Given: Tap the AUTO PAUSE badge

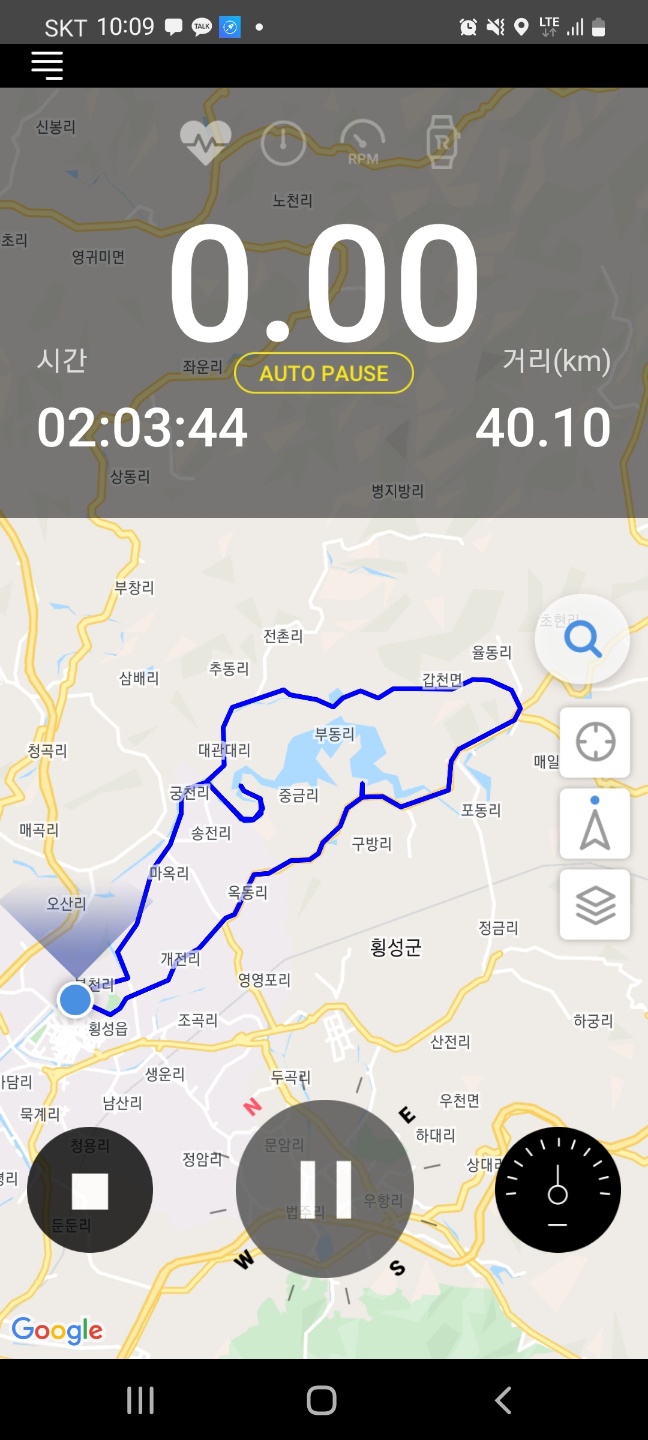Looking at the screenshot, I should point(324,373).
